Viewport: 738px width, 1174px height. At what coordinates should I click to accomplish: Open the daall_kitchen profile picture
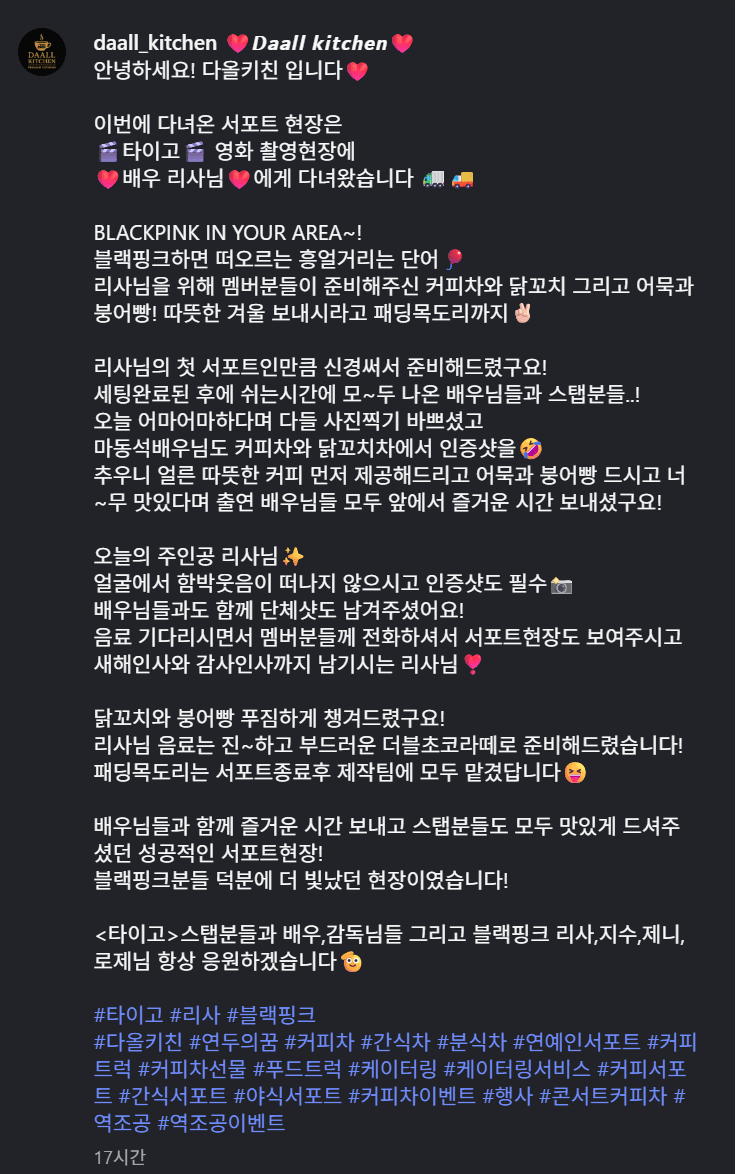pos(42,52)
